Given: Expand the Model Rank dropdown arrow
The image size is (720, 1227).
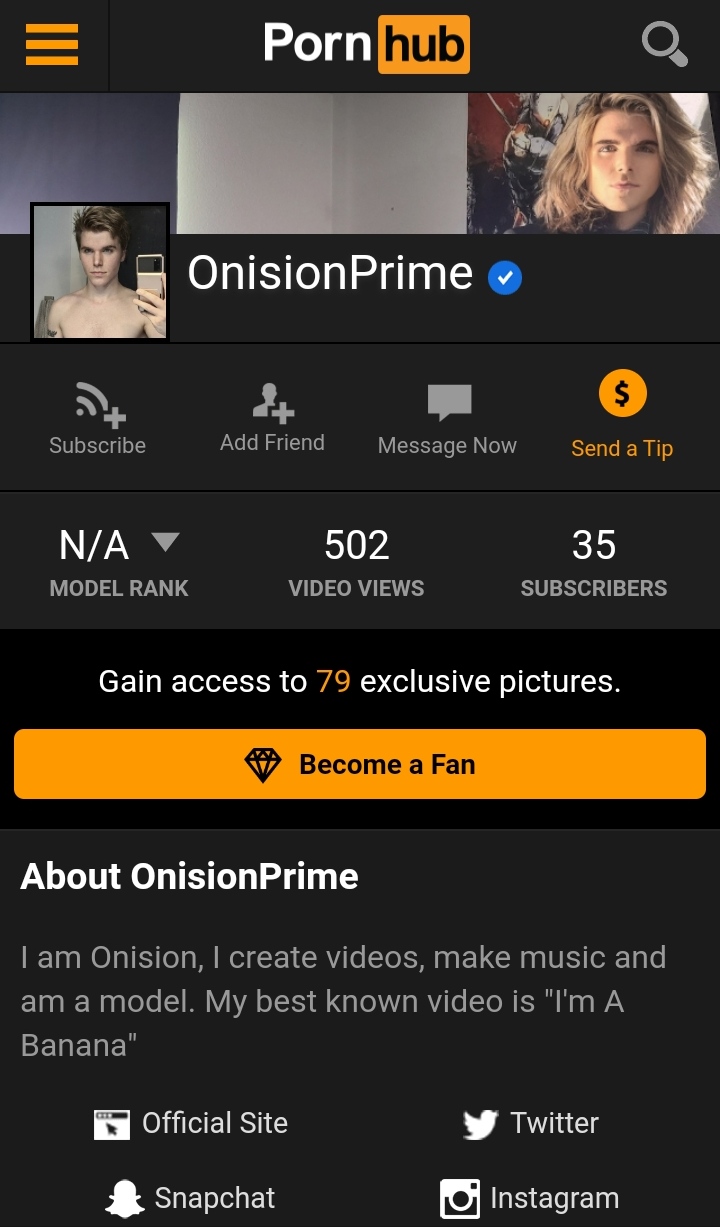Looking at the screenshot, I should click(165, 543).
